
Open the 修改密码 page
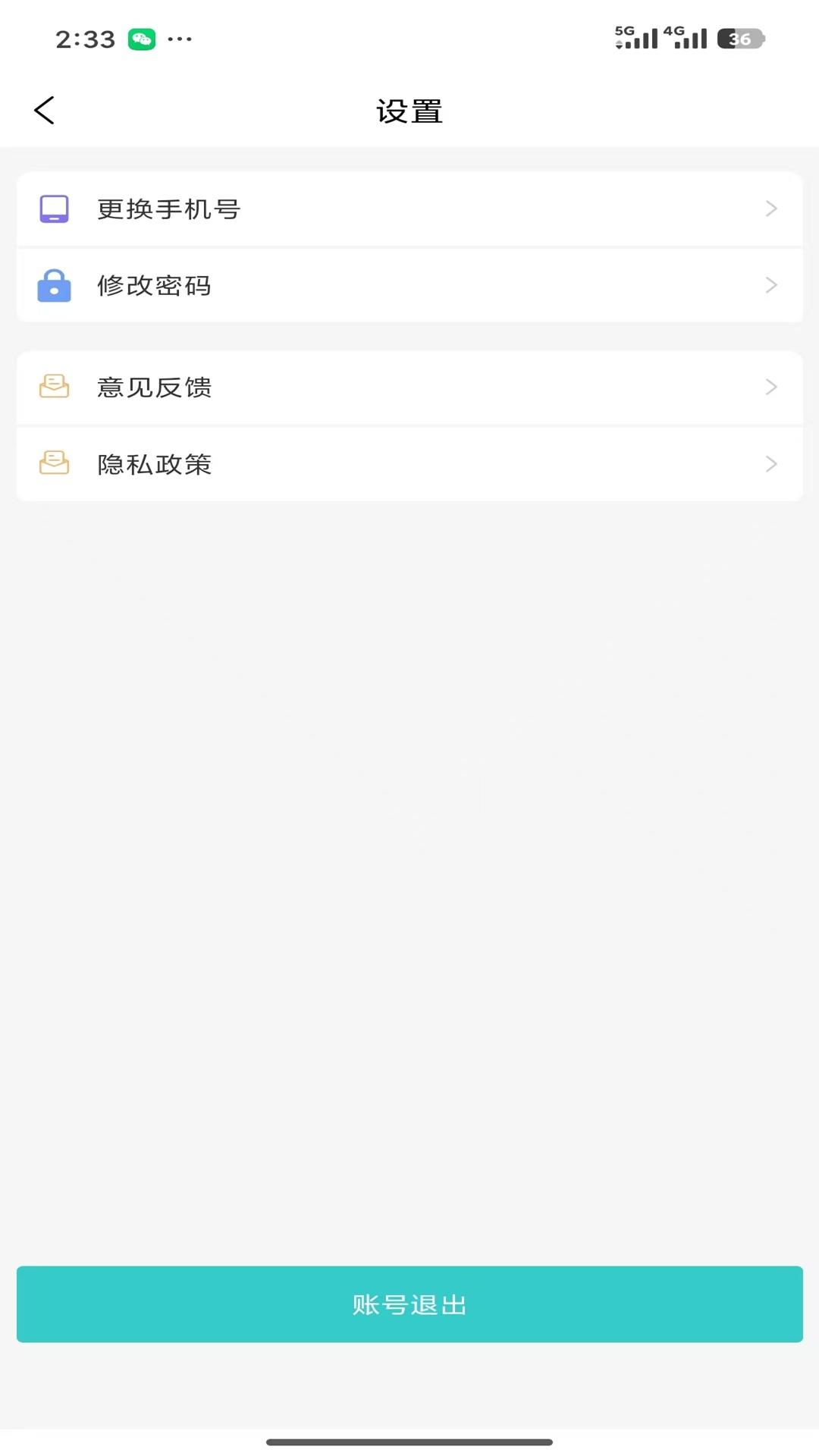(x=409, y=286)
